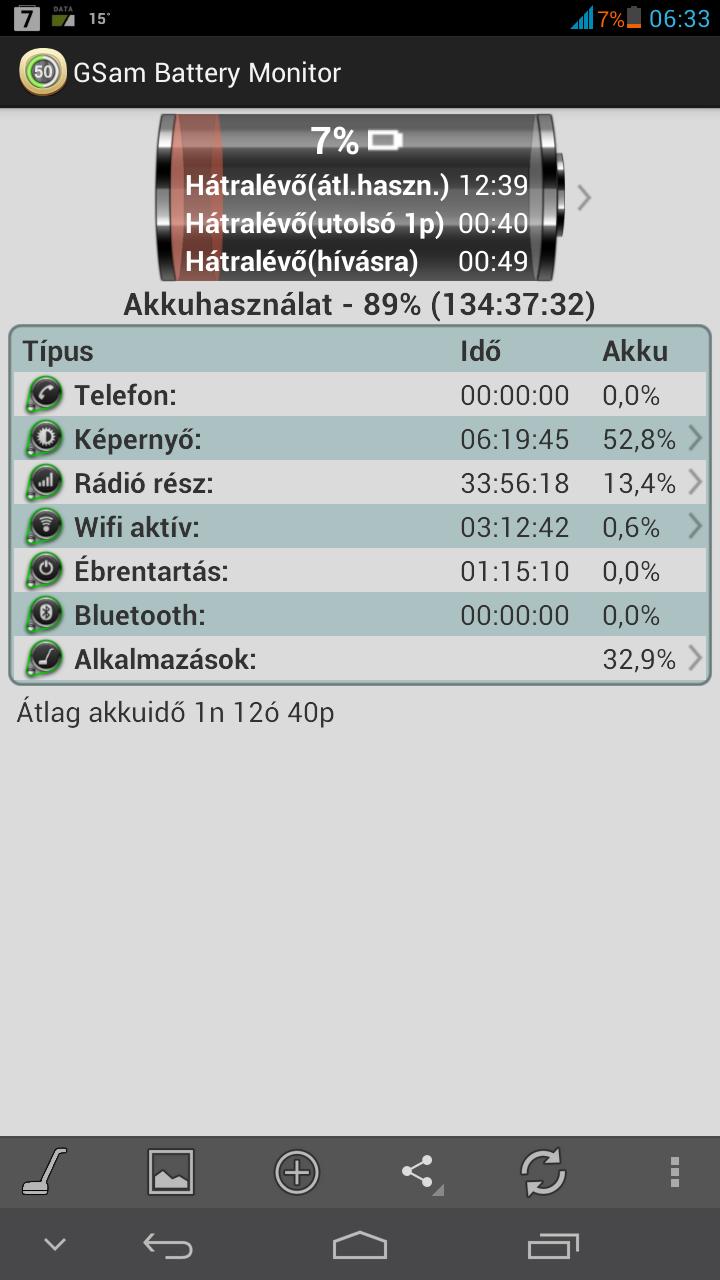Open the Képernyő usage details row
Image resolution: width=720 pixels, height=1280 pixels.
(360, 439)
